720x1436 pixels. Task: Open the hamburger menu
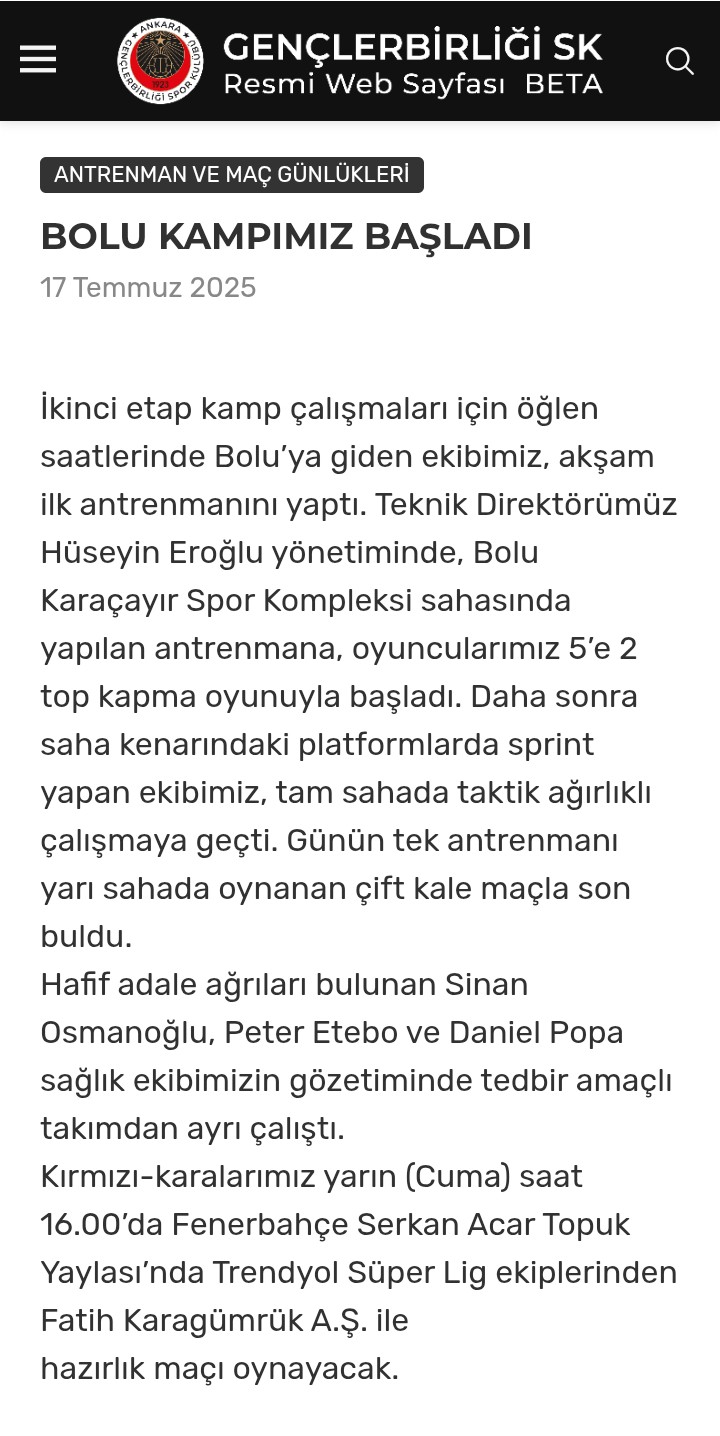38,60
